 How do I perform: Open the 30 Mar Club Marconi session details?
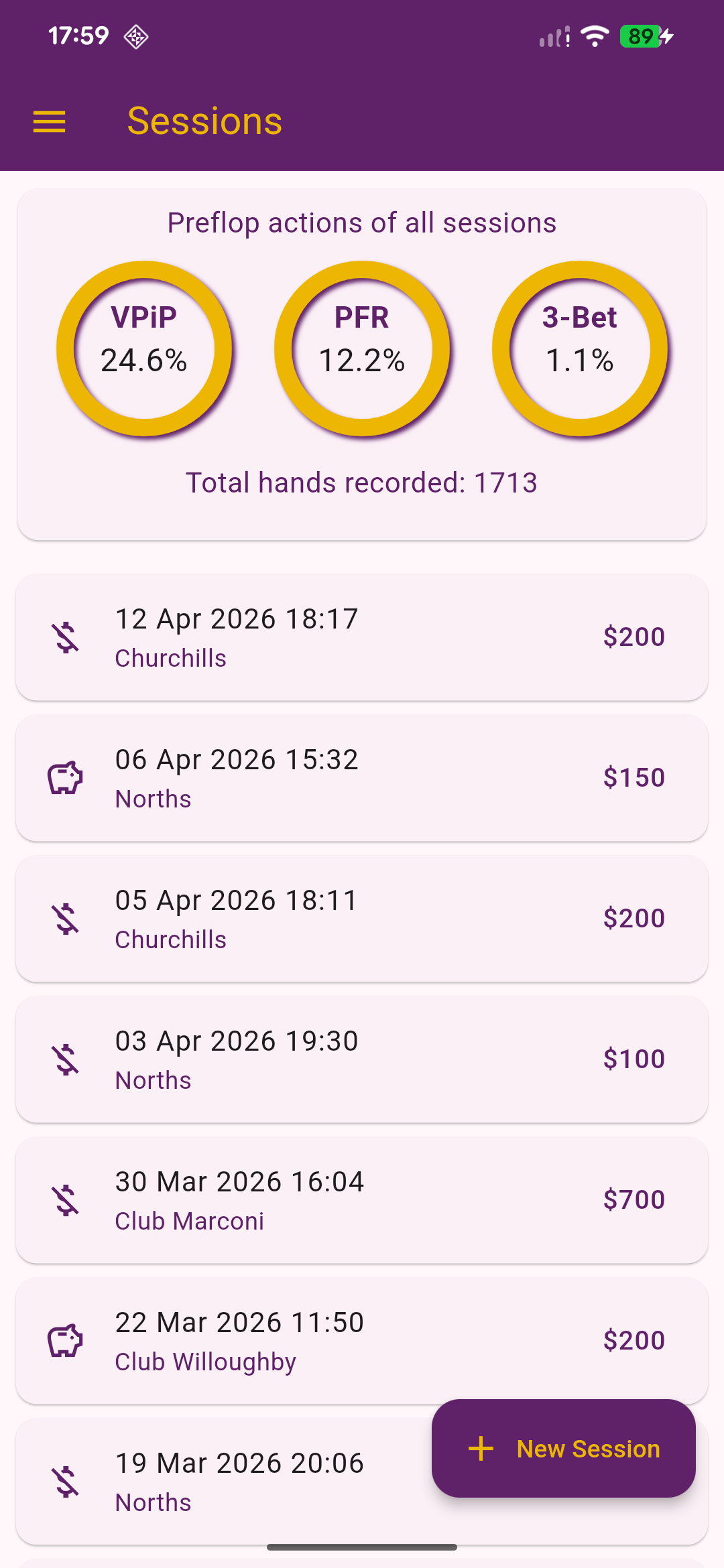coord(362,1199)
